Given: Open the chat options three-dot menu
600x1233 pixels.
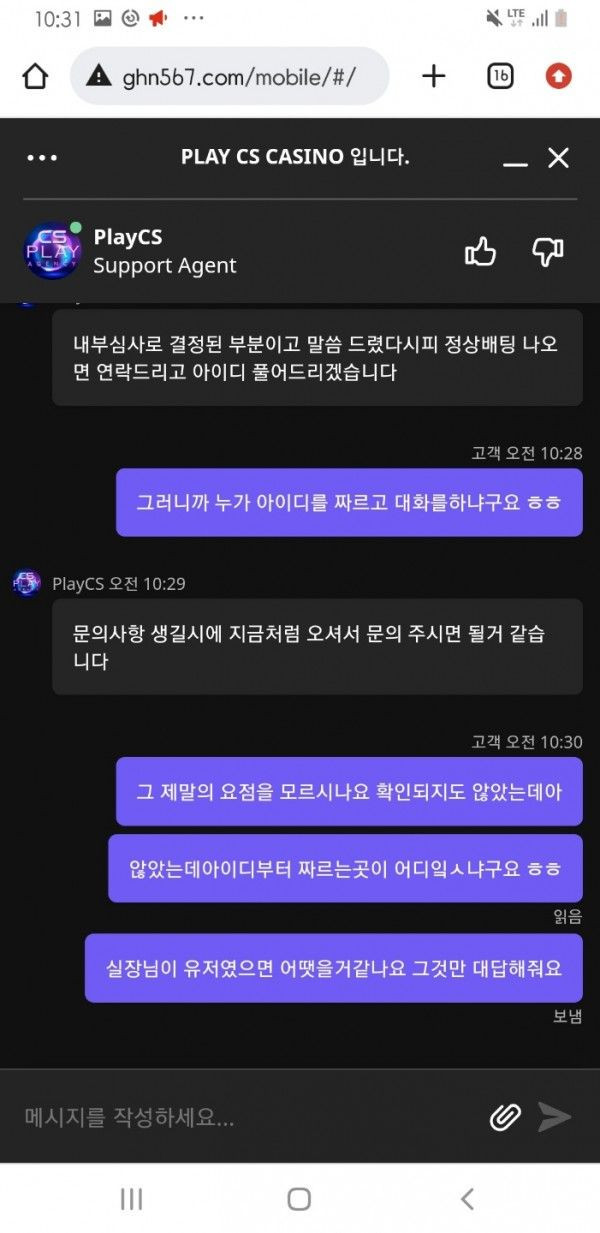Looking at the screenshot, I should pyautogui.click(x=42, y=158).
